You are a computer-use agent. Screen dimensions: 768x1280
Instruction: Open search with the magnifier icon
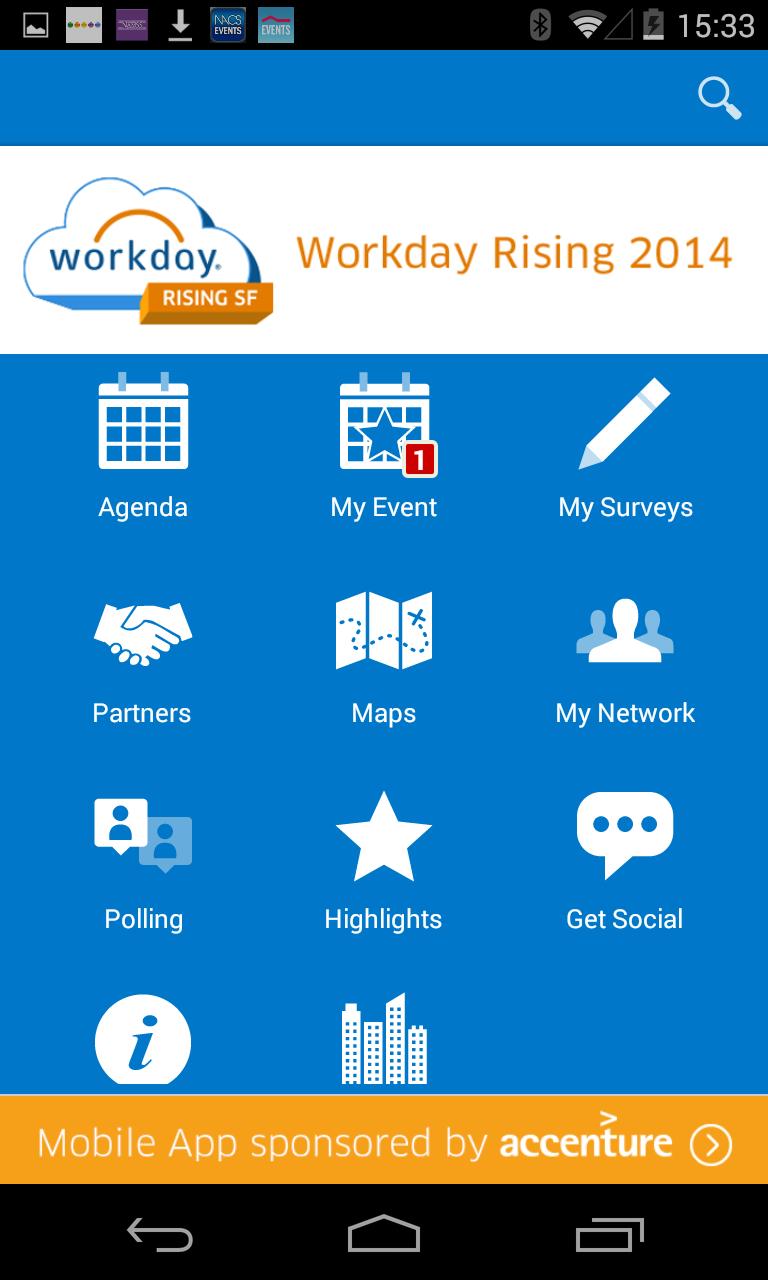coord(719,98)
